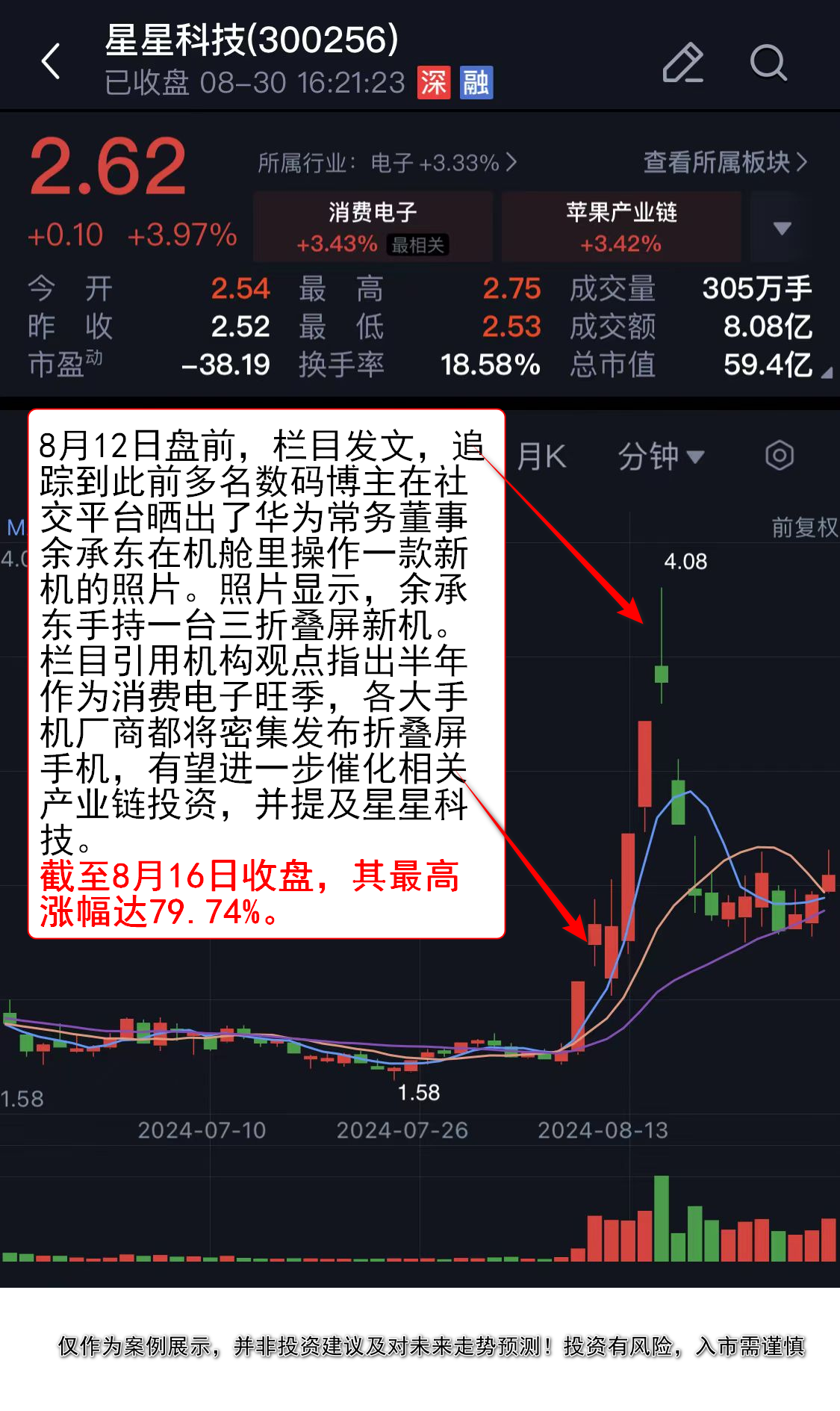Screen dimensions: 840x1411
Task: Change the 前复权 price adjustment mode
Action: pyautogui.click(x=804, y=527)
